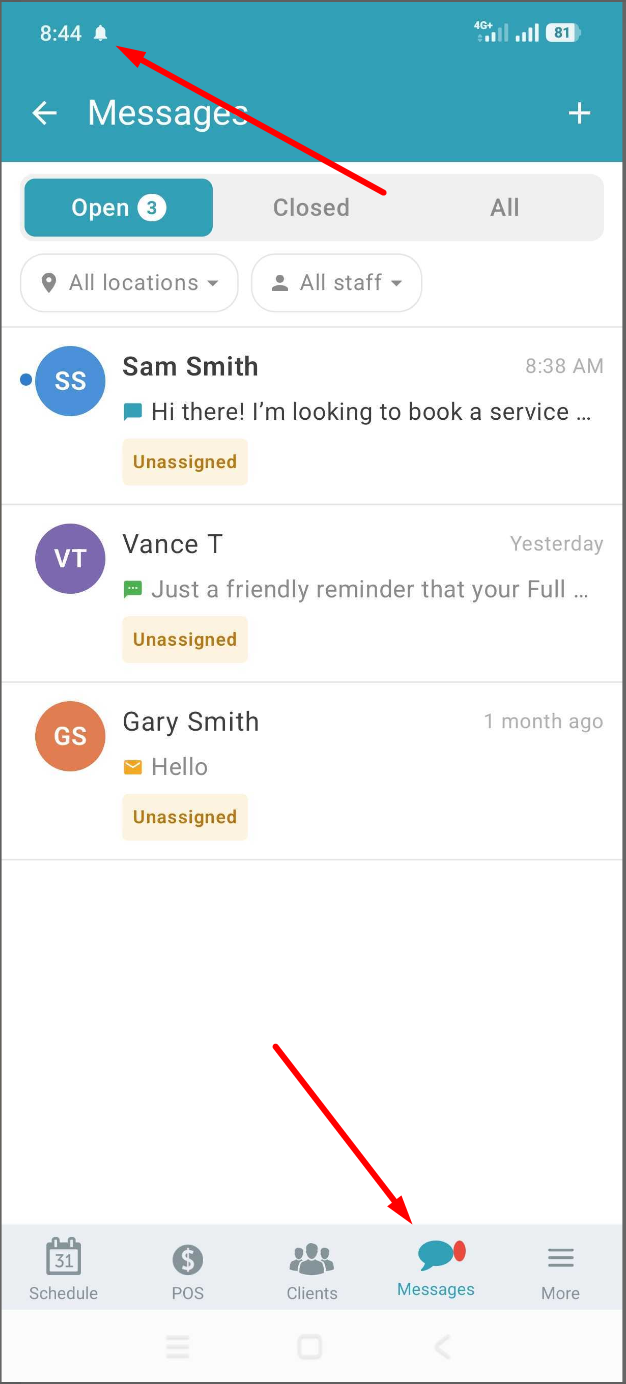Select the Open conversations tab
Viewport: 626px width, 1384px height.
(x=118, y=208)
